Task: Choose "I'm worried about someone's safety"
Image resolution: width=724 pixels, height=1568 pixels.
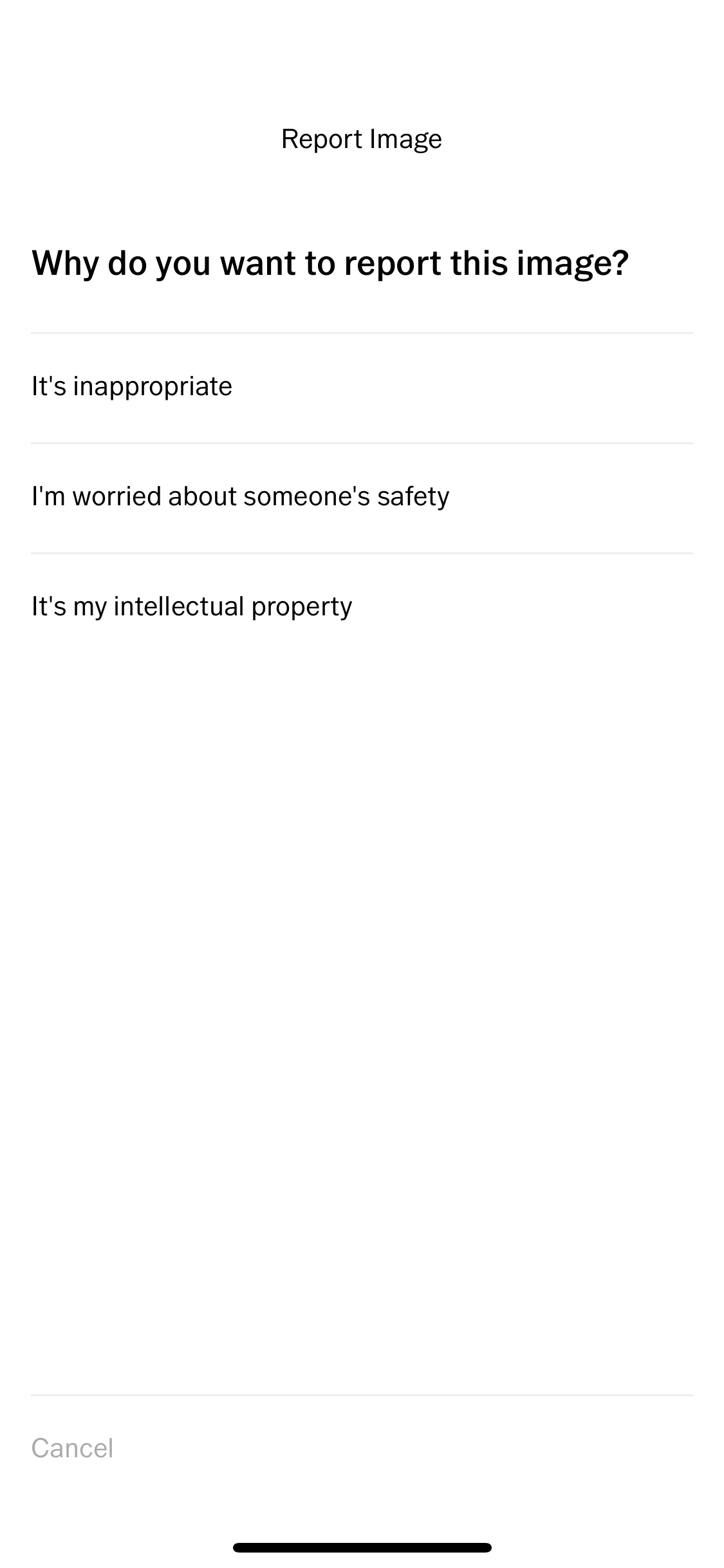Action: point(362,498)
